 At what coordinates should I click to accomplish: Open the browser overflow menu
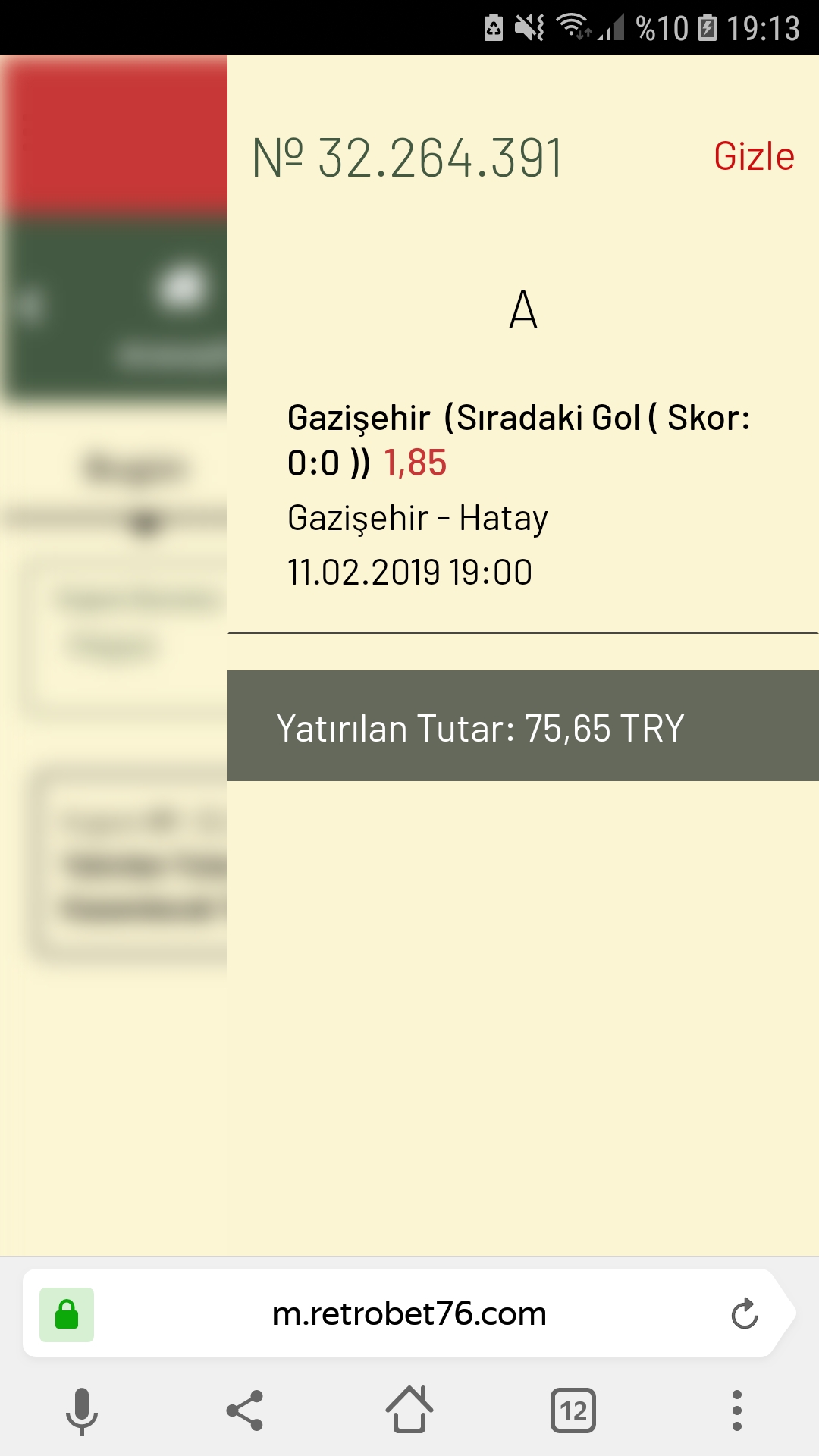[x=737, y=1410]
